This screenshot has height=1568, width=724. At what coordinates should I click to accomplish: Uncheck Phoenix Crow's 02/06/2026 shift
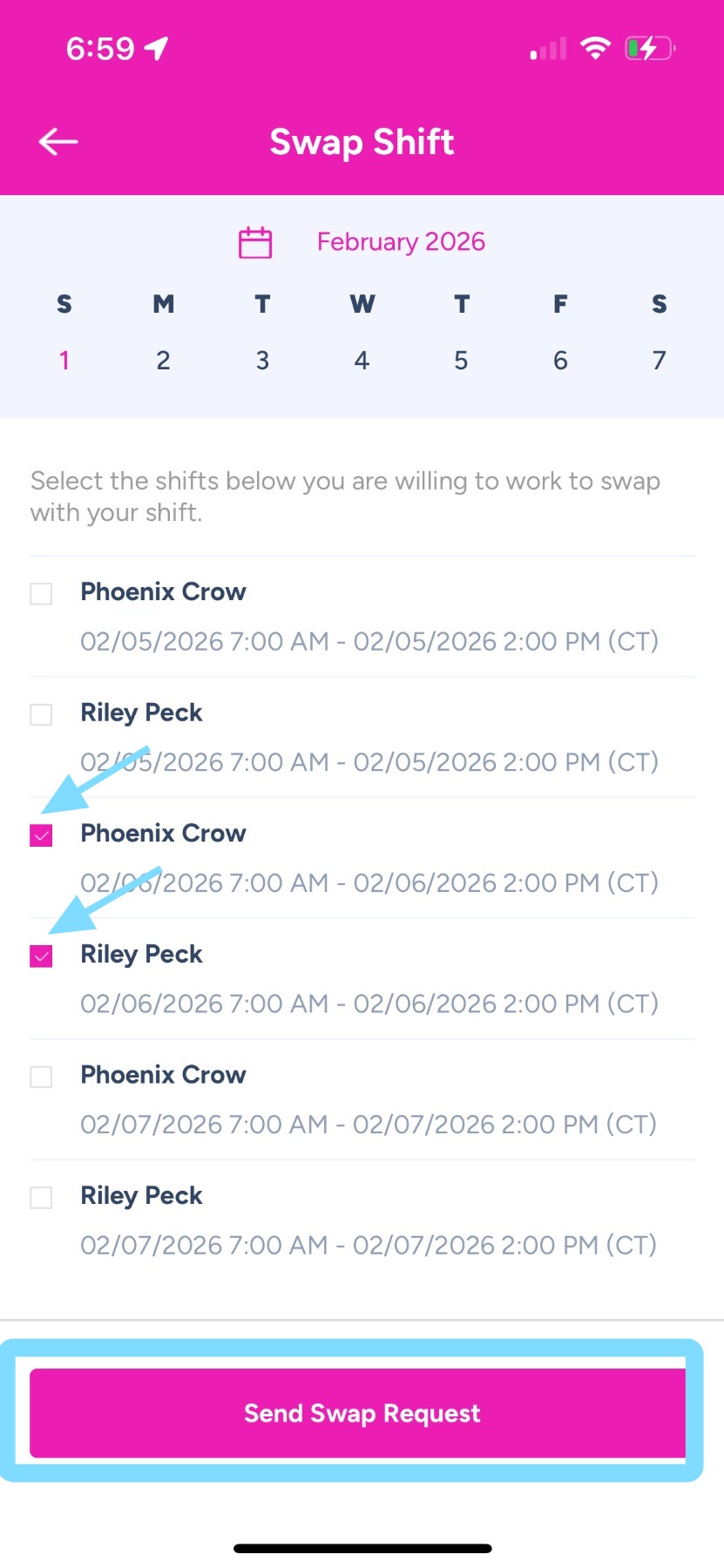click(x=41, y=836)
